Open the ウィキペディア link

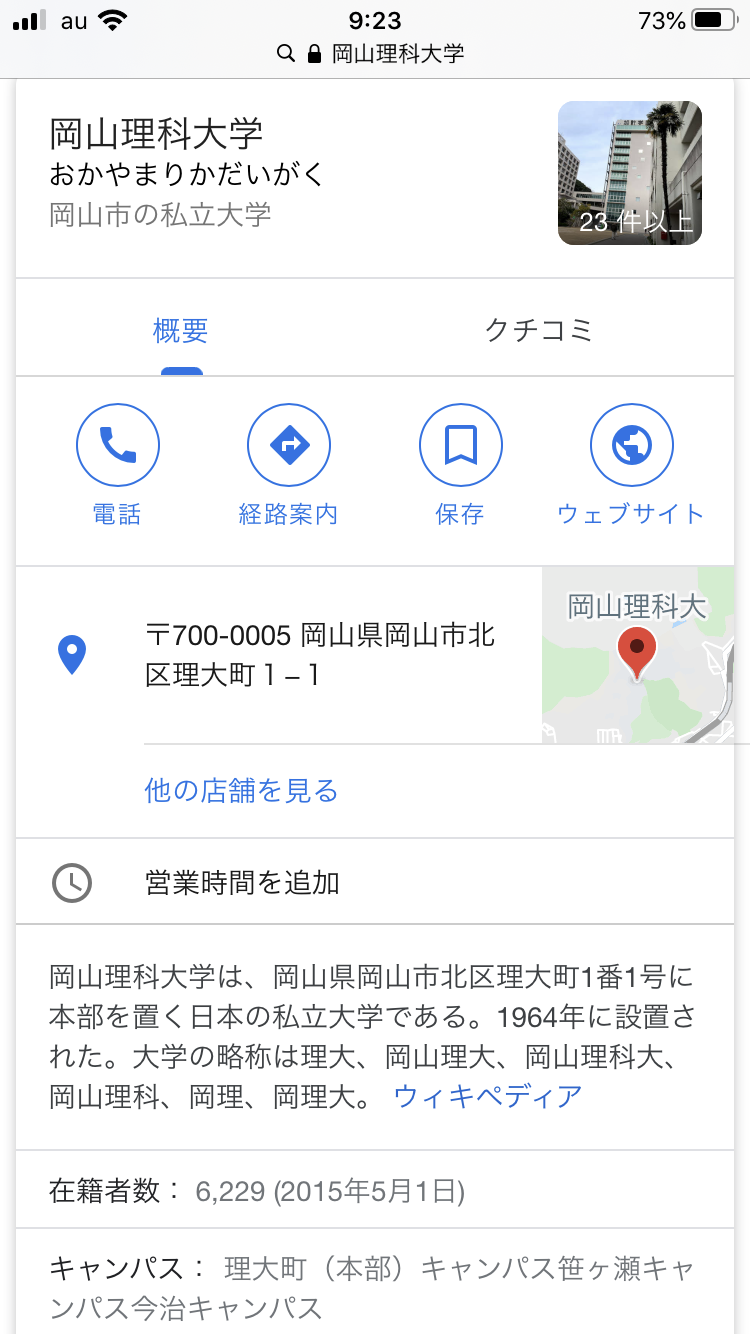coord(488,1096)
